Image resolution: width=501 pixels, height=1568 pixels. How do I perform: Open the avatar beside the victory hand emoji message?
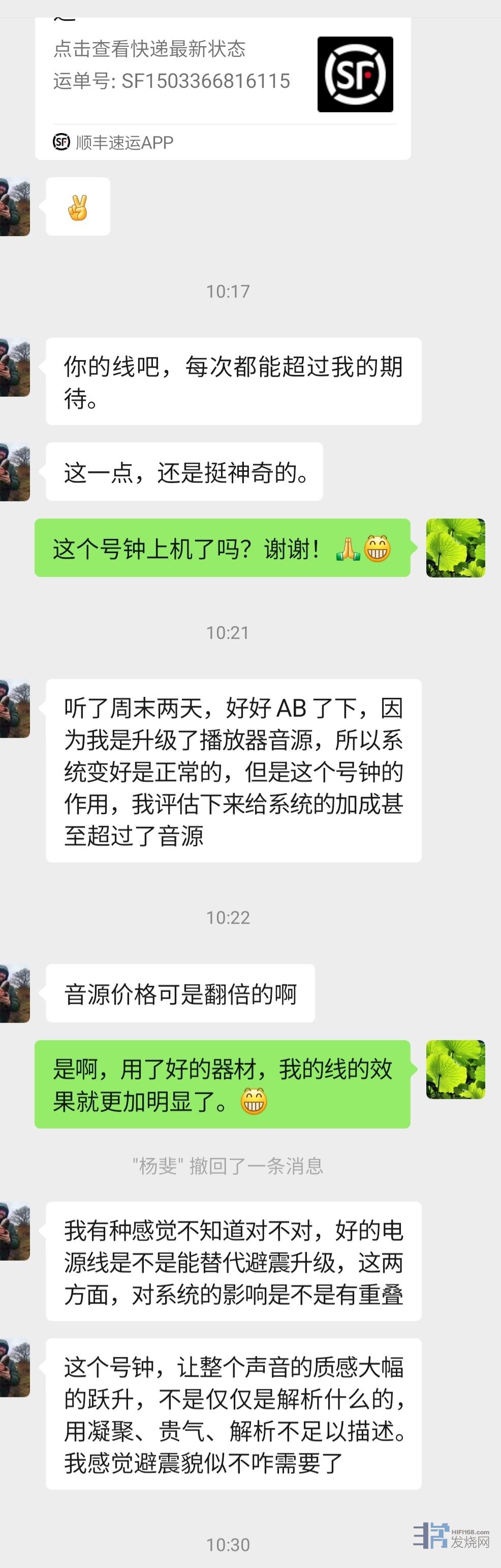pyautogui.click(x=15, y=207)
